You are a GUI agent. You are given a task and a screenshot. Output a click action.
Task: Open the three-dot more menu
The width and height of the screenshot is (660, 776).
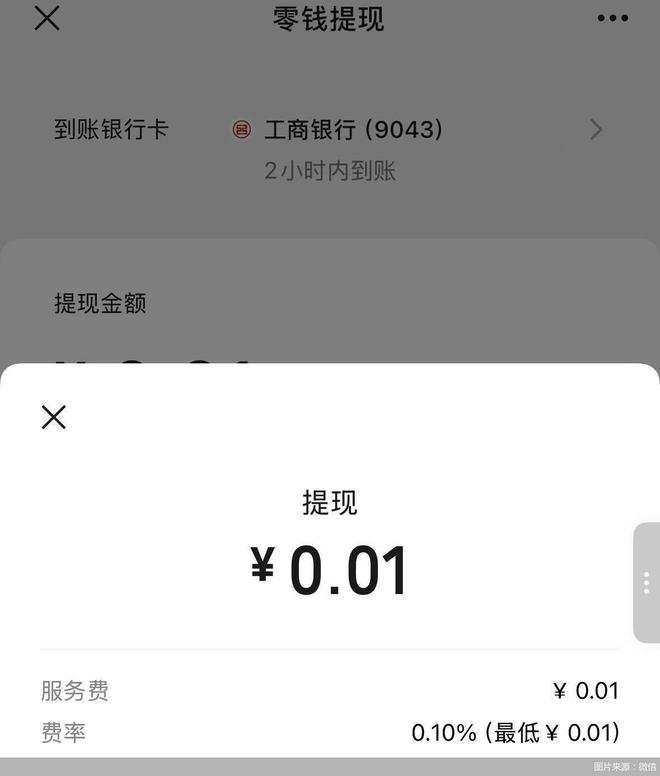[x=612, y=18]
